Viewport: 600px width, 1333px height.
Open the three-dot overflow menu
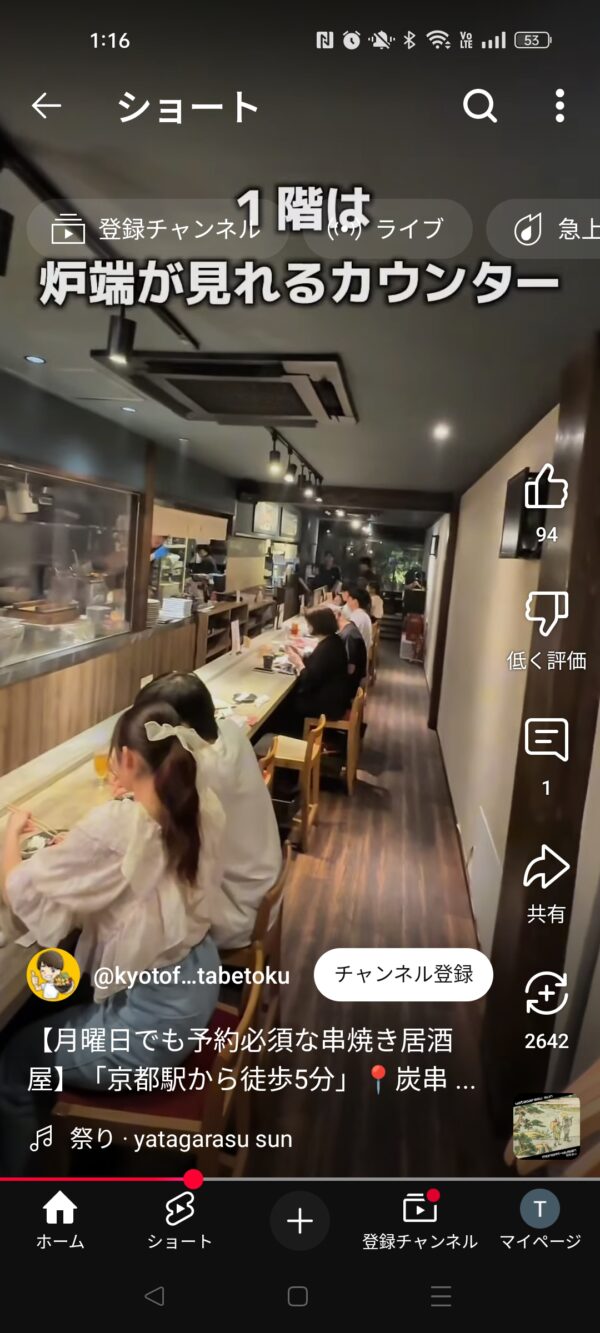[x=559, y=105]
